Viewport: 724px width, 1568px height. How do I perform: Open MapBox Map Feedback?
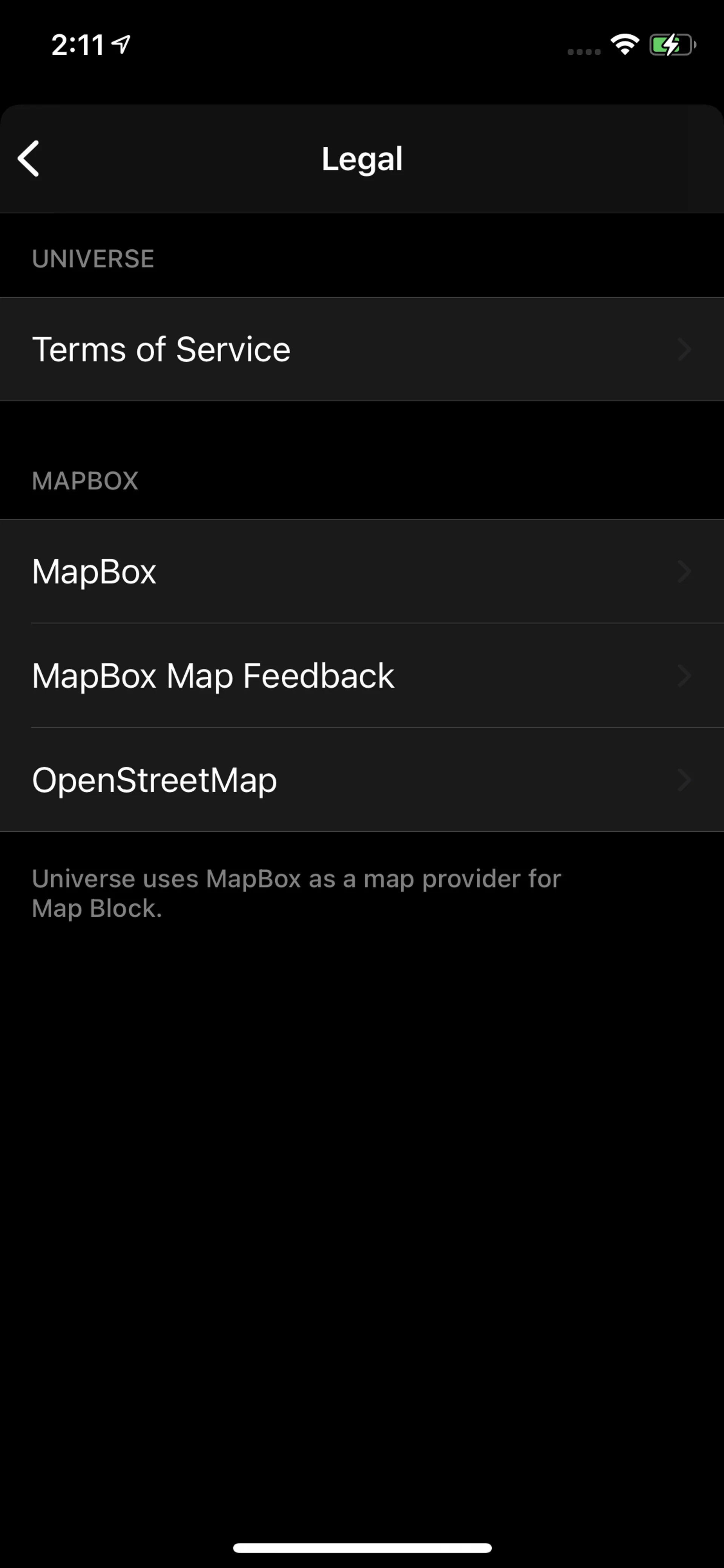(361, 676)
